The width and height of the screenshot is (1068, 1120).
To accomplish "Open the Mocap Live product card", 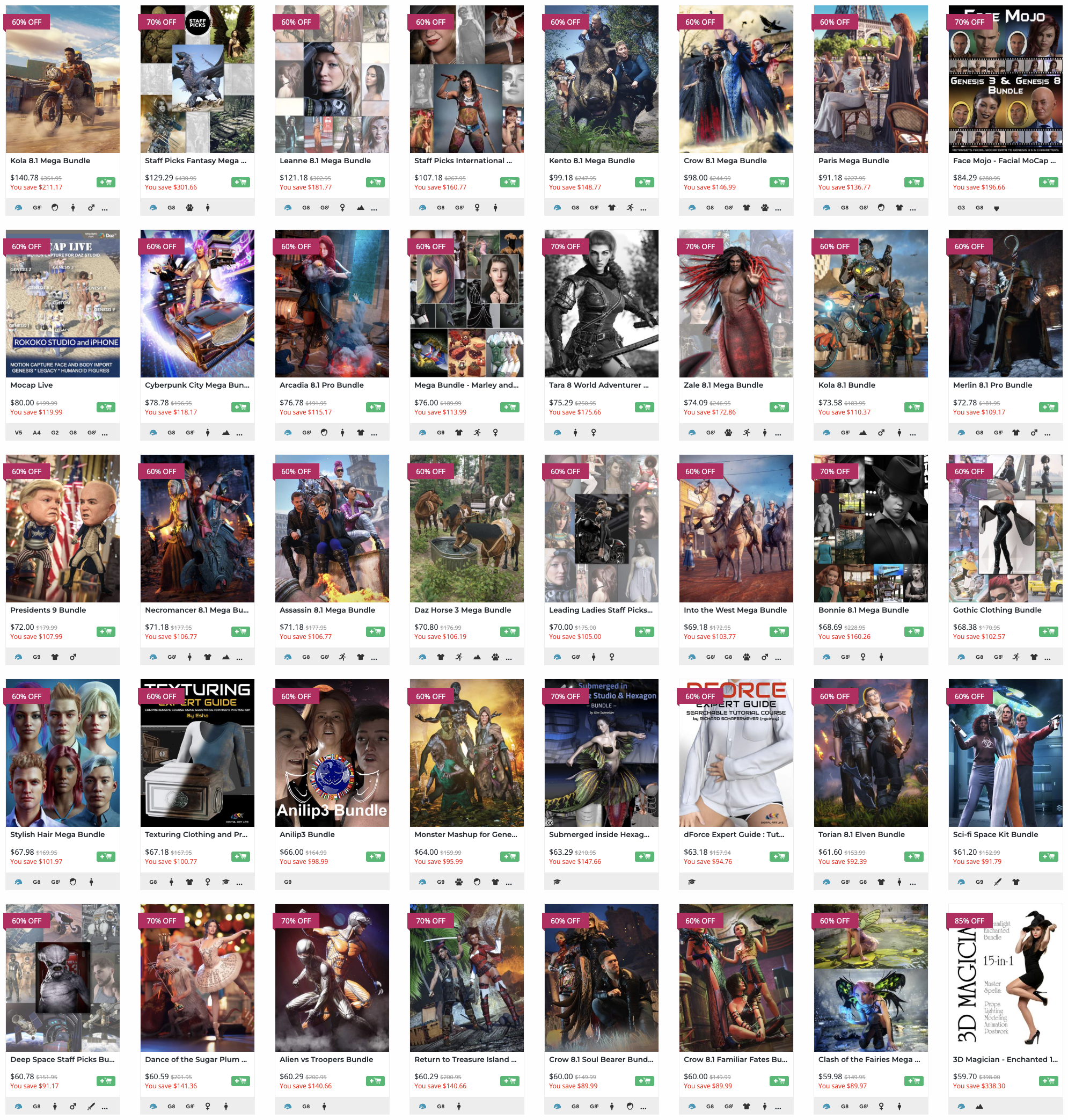I will [63, 303].
